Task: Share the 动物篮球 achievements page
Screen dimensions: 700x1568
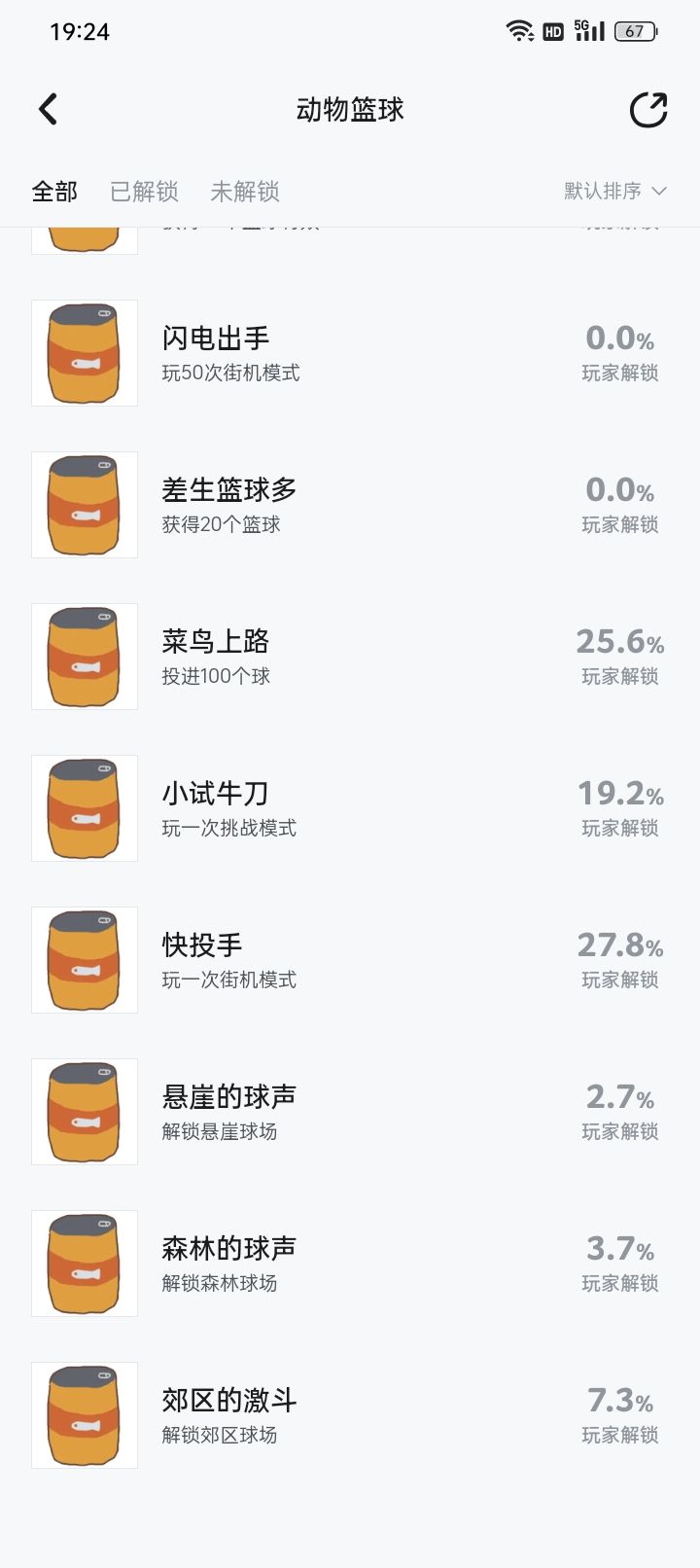Action: (x=648, y=110)
